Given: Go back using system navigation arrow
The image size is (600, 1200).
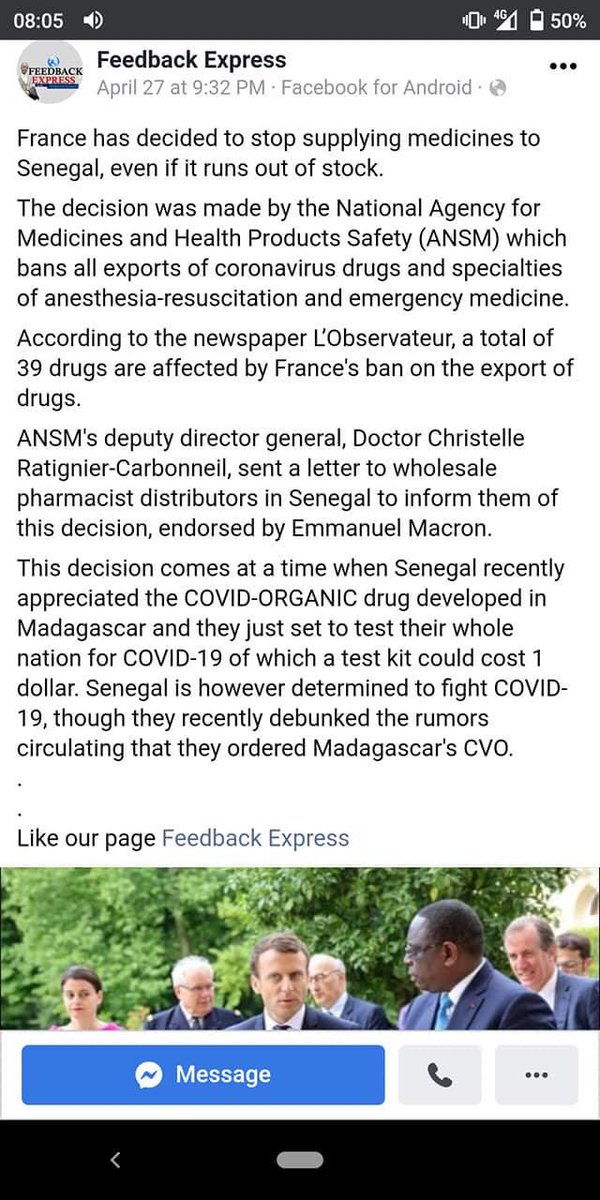Looking at the screenshot, I should 115,1160.
